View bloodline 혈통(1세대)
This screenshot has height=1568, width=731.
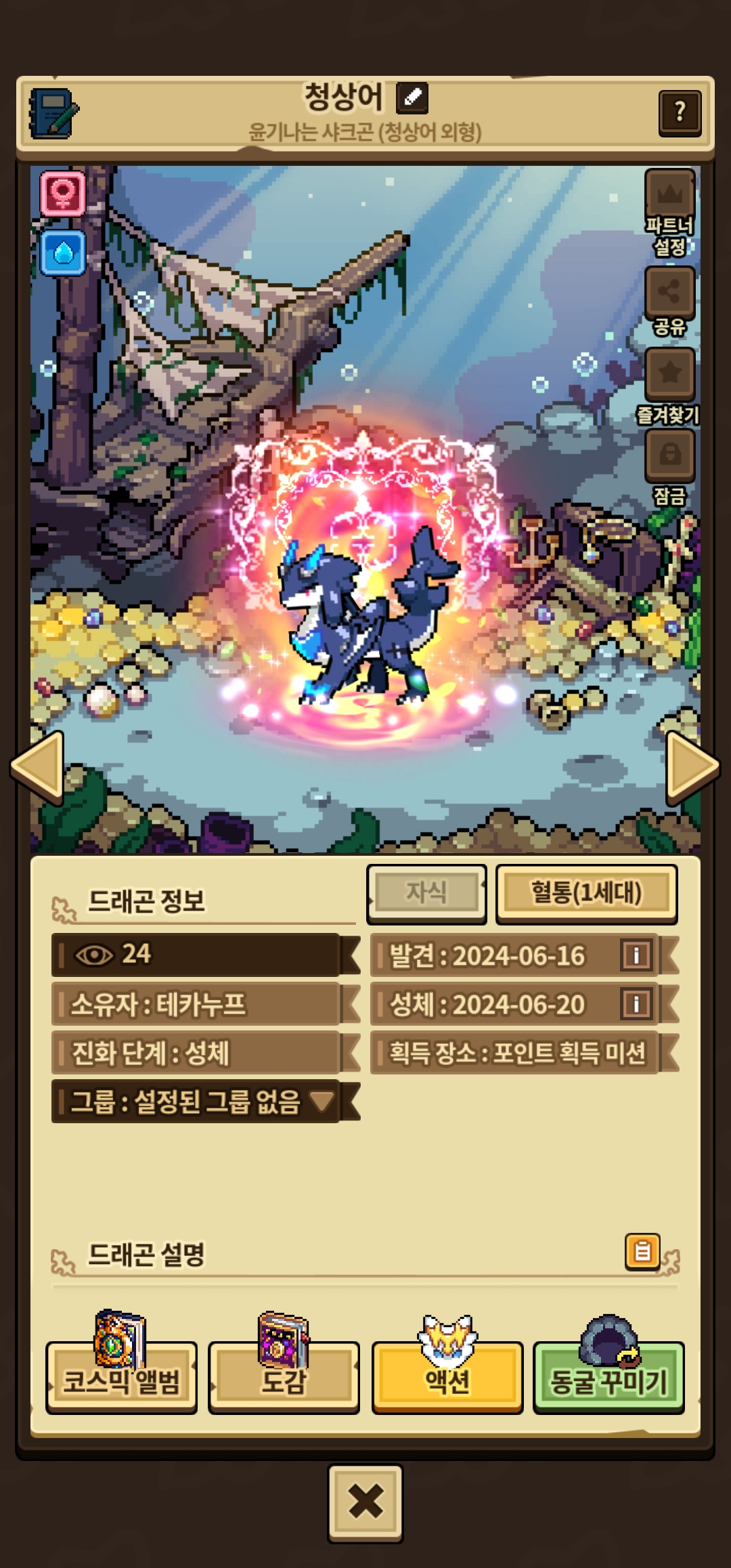[586, 894]
